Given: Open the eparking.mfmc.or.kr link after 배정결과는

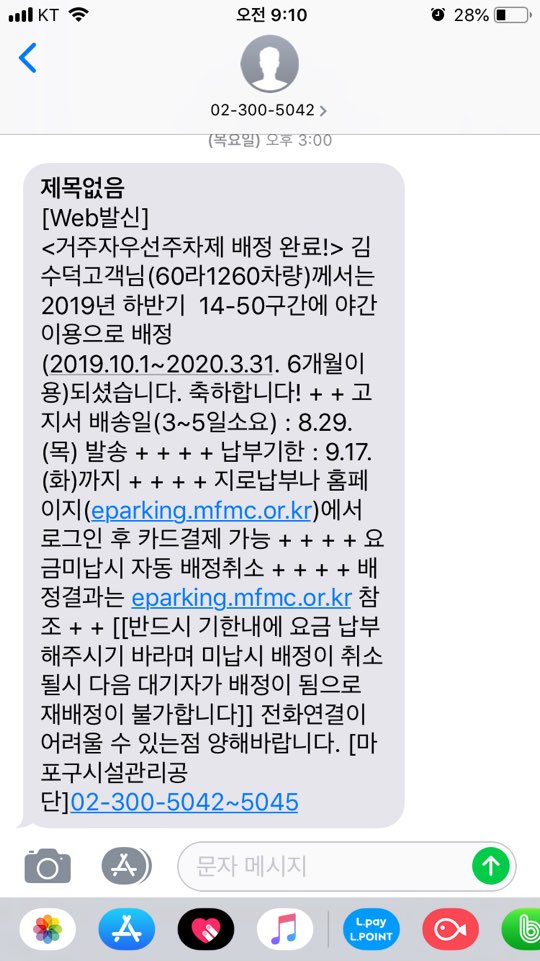Looking at the screenshot, I should click(241, 597).
